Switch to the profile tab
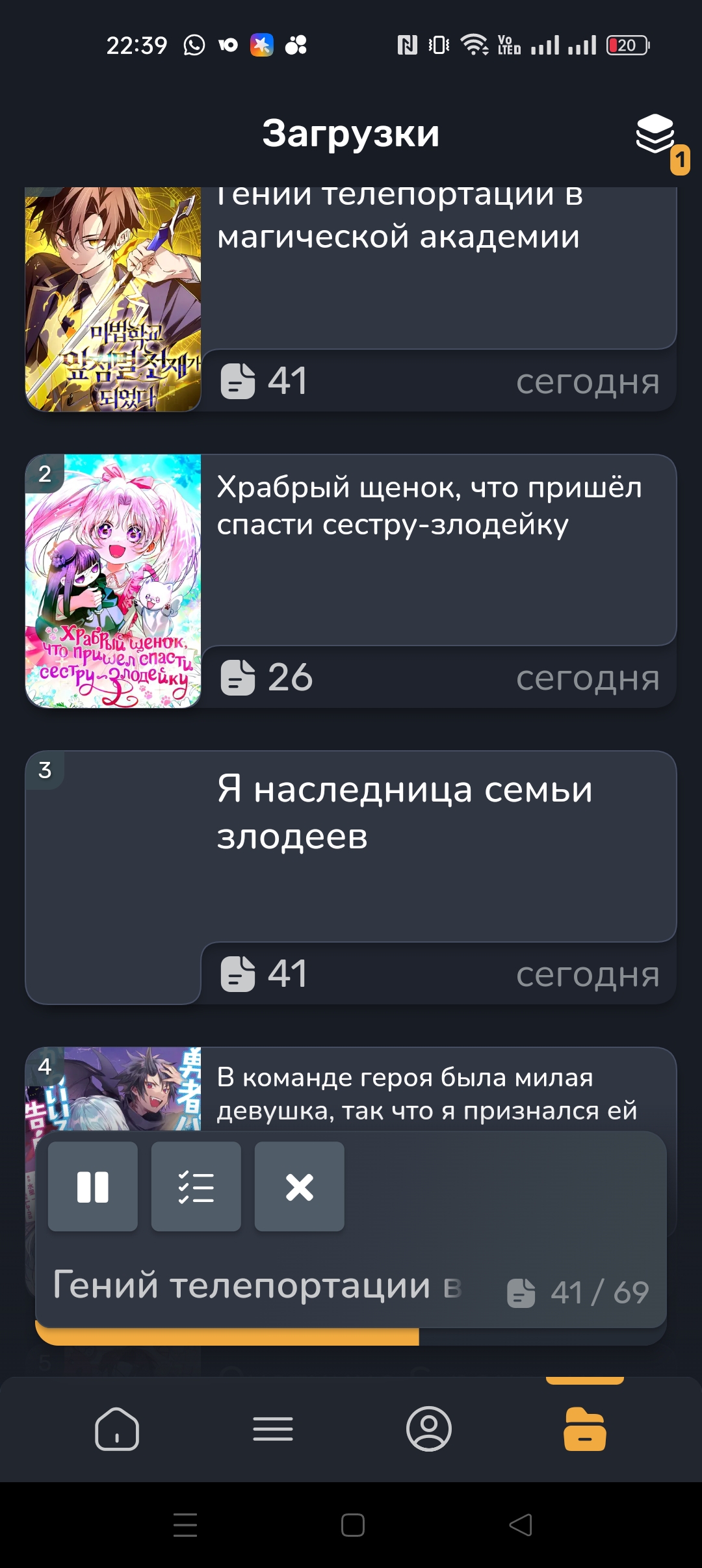The height and width of the screenshot is (1568, 702). (429, 1429)
